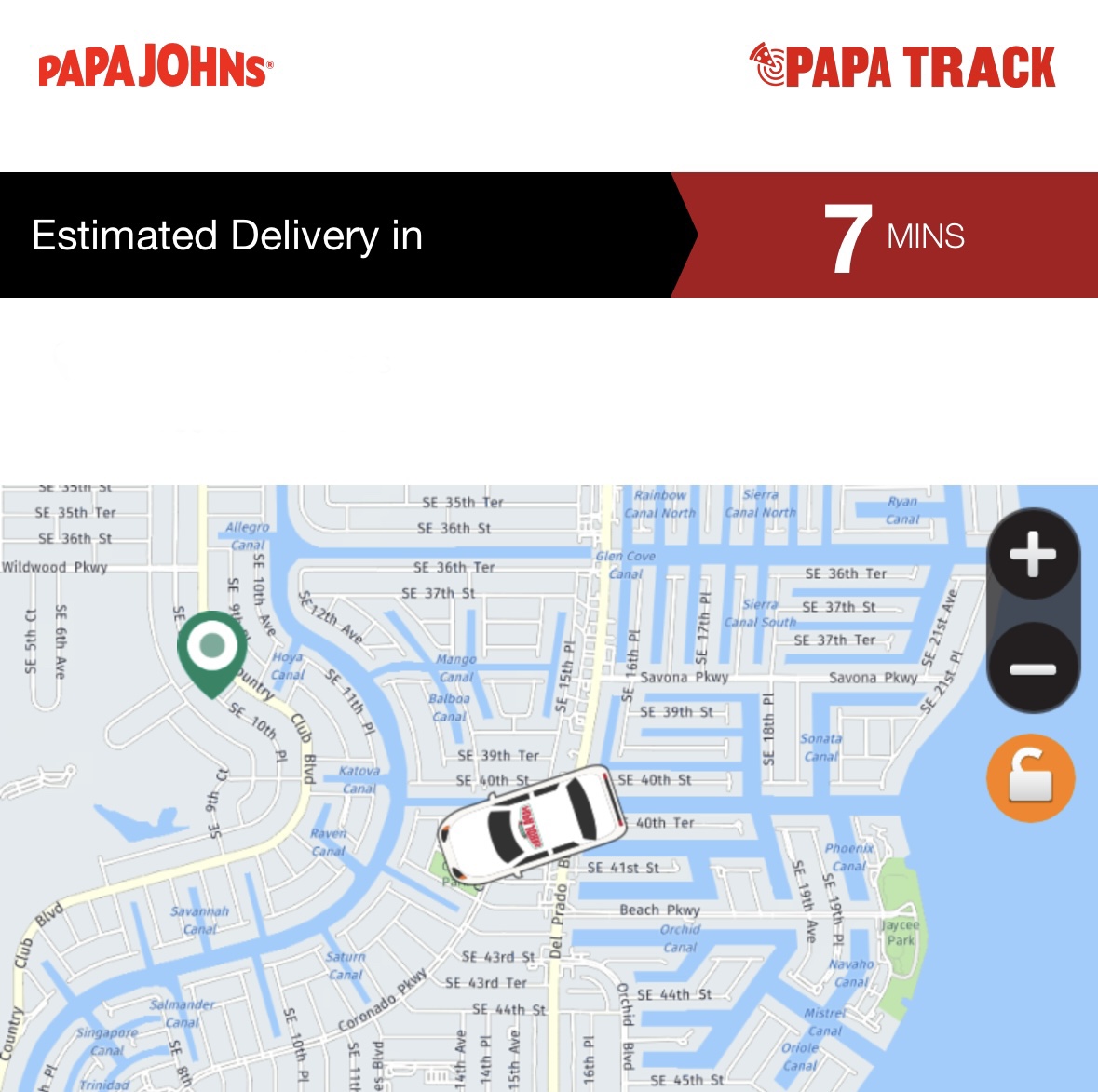Screen dimensions: 1098x1092
Task: Zoom in on the delivery map
Action: 1033,556
